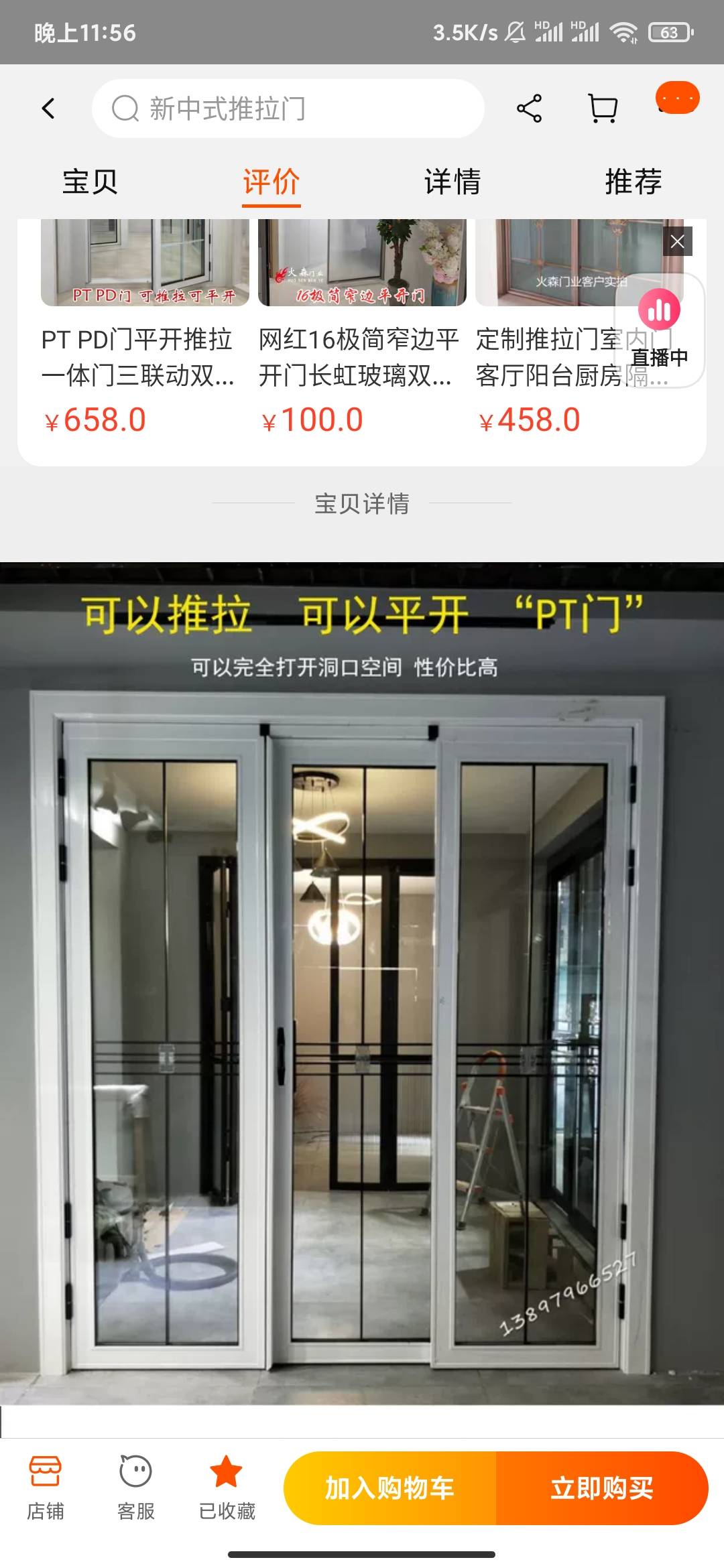
Task: Switch to the 推荐 tab
Action: (x=633, y=182)
